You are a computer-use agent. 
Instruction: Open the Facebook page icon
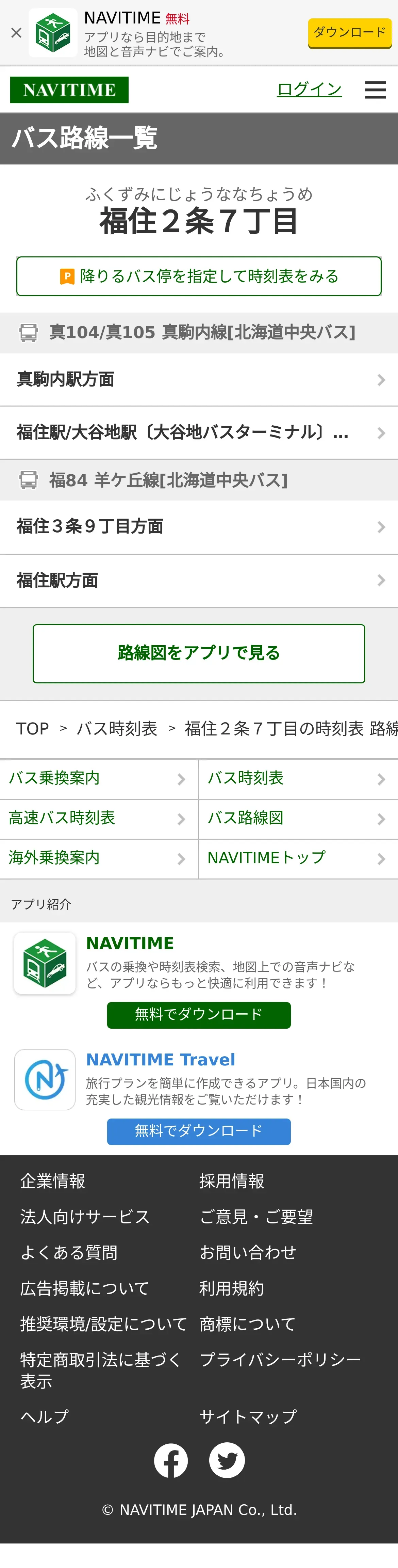point(171,1460)
